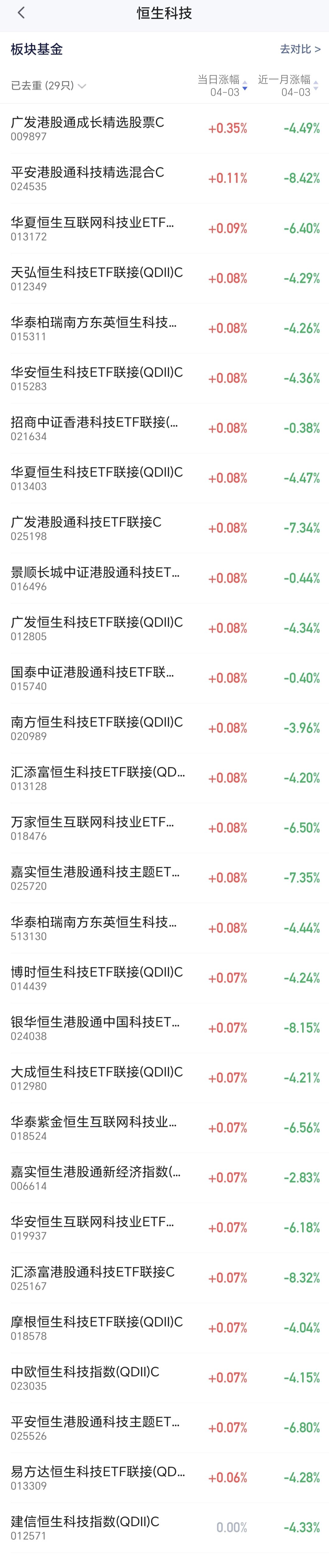View 南方恒生科技ETF联接(QDII)C fund
The height and width of the screenshot is (1568, 329).
(96, 727)
